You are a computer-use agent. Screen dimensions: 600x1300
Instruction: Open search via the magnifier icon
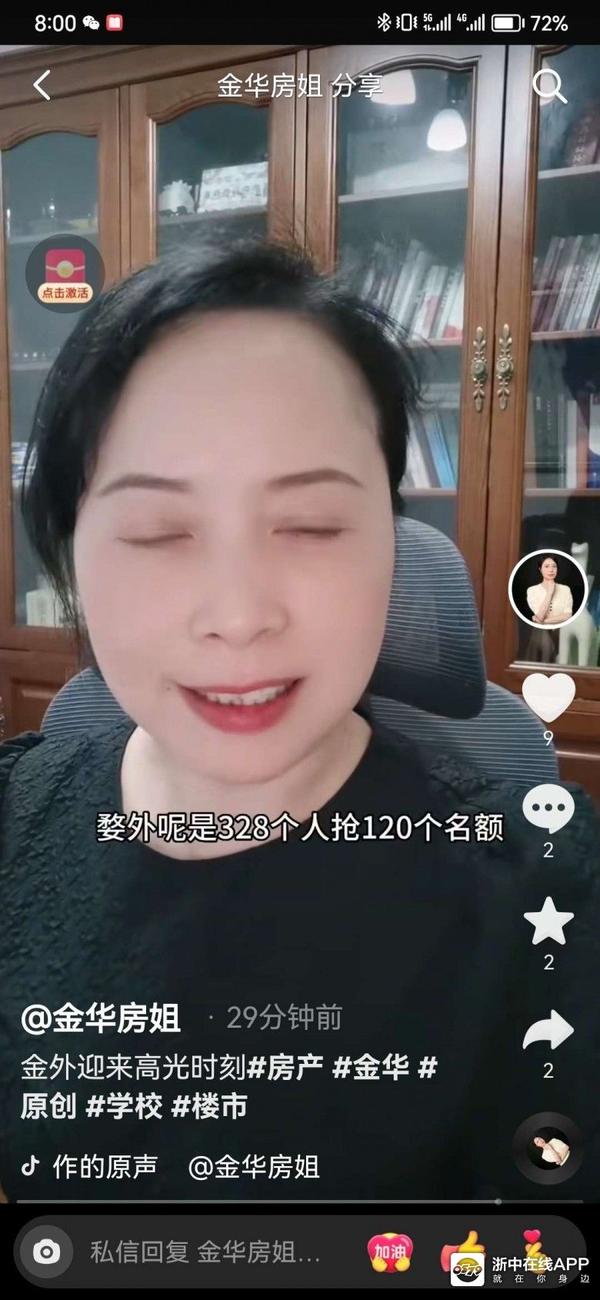(549, 86)
